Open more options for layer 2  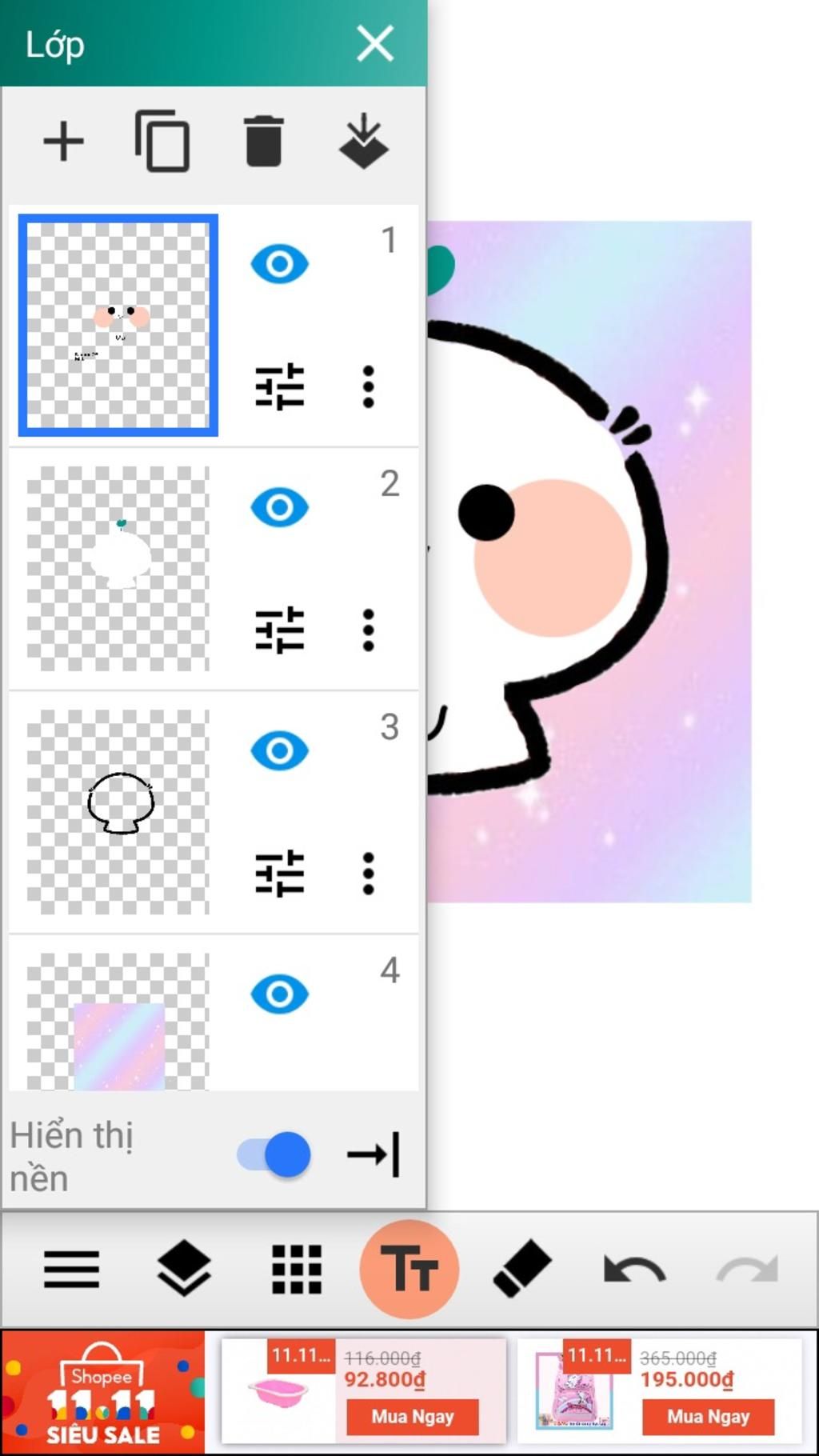click(x=368, y=630)
